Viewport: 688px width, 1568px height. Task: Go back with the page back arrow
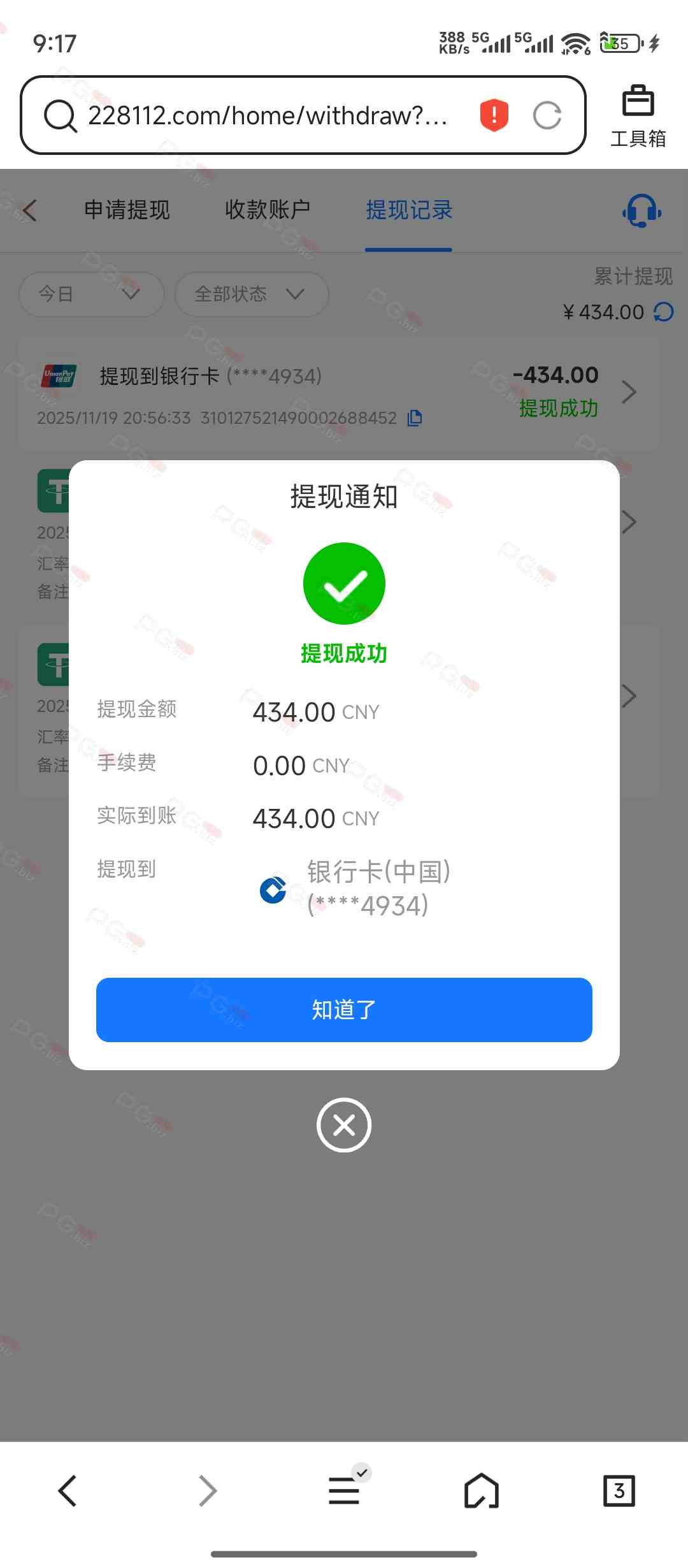click(x=29, y=210)
